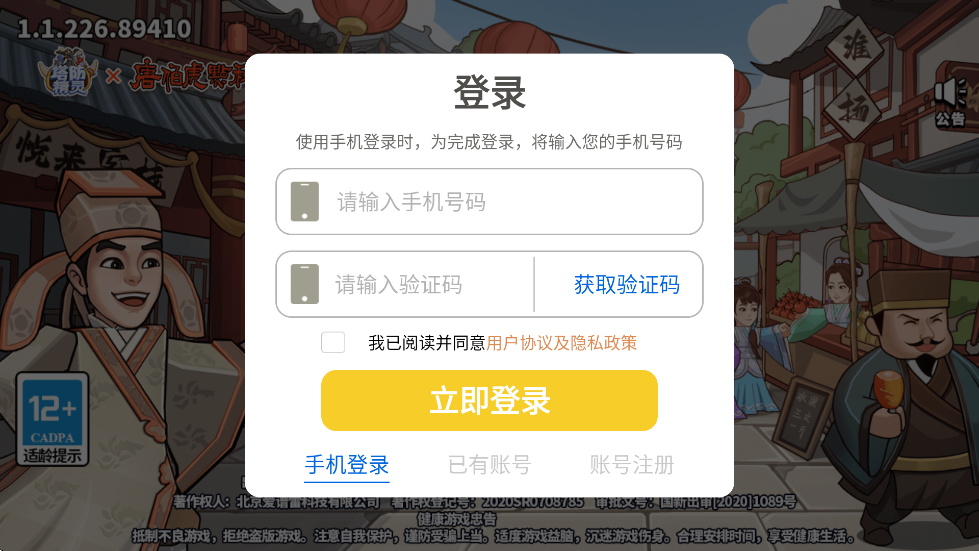Open the 用户协议及隐私政策 link
This screenshot has height=551, width=979.
(561, 343)
